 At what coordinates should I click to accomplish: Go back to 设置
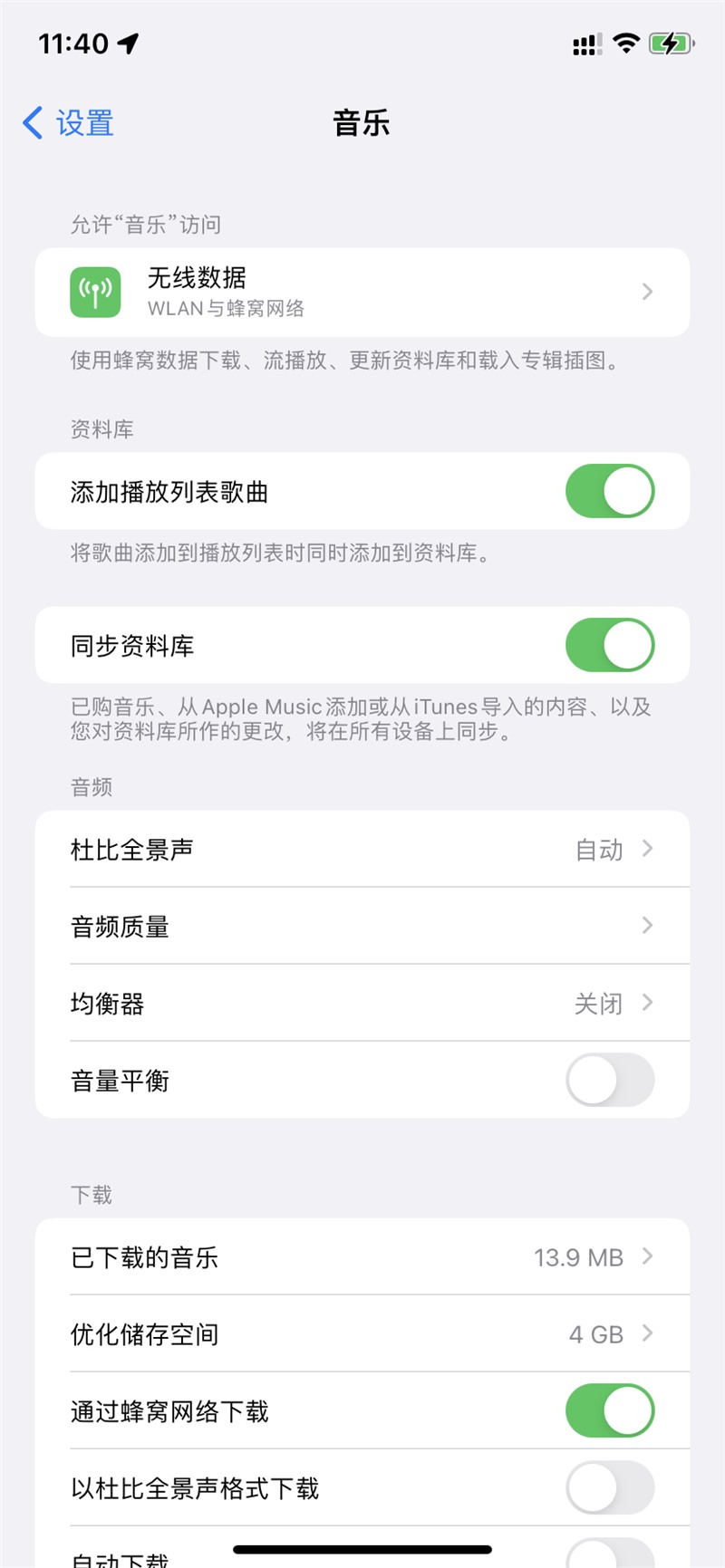[69, 123]
